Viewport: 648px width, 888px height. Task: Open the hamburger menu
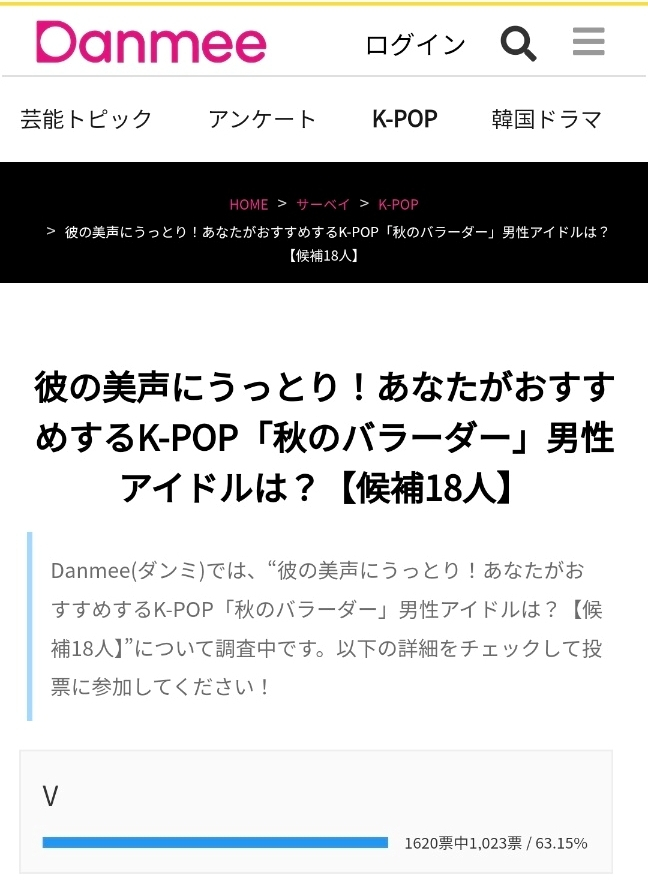pos(588,42)
